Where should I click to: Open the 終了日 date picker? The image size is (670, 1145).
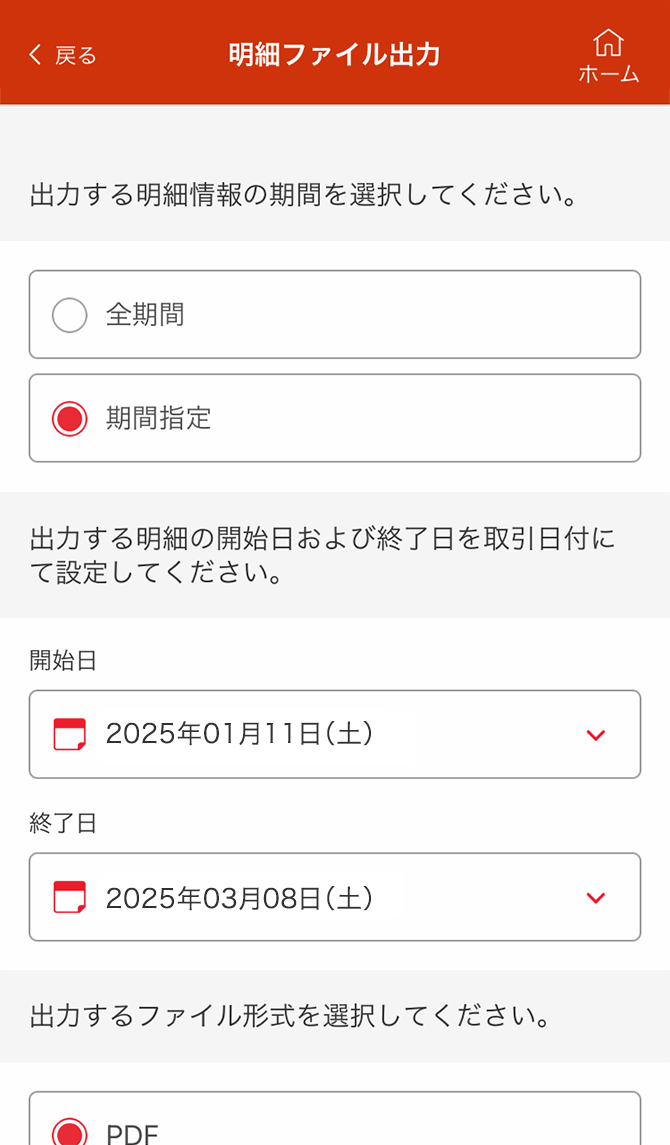click(x=335, y=897)
